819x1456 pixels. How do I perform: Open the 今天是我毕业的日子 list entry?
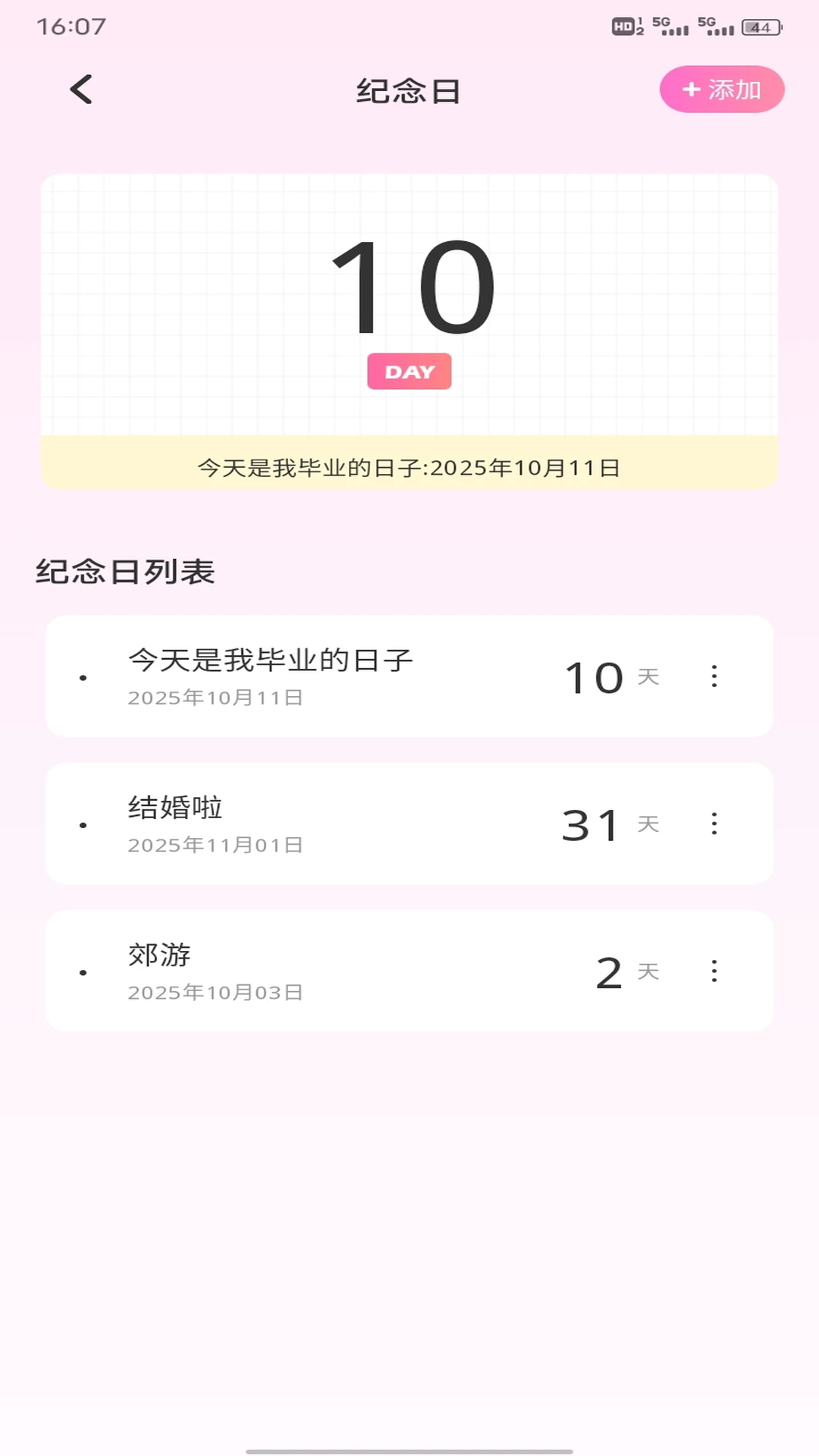(x=303, y=676)
